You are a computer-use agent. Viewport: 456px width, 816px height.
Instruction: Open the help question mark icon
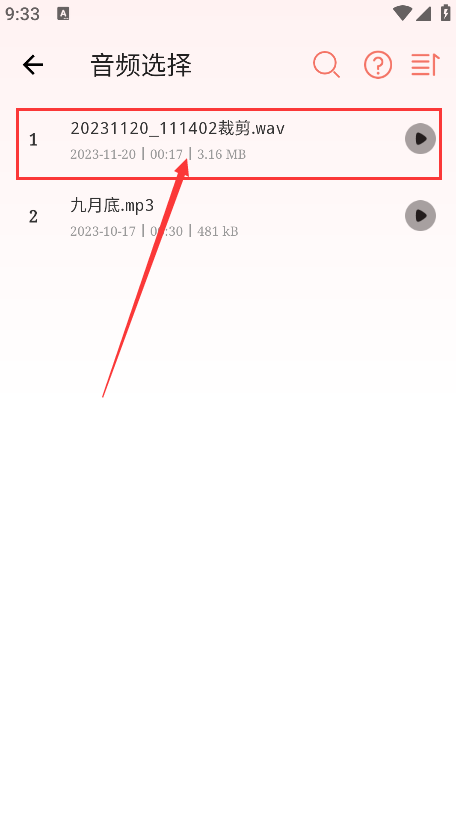(377, 65)
